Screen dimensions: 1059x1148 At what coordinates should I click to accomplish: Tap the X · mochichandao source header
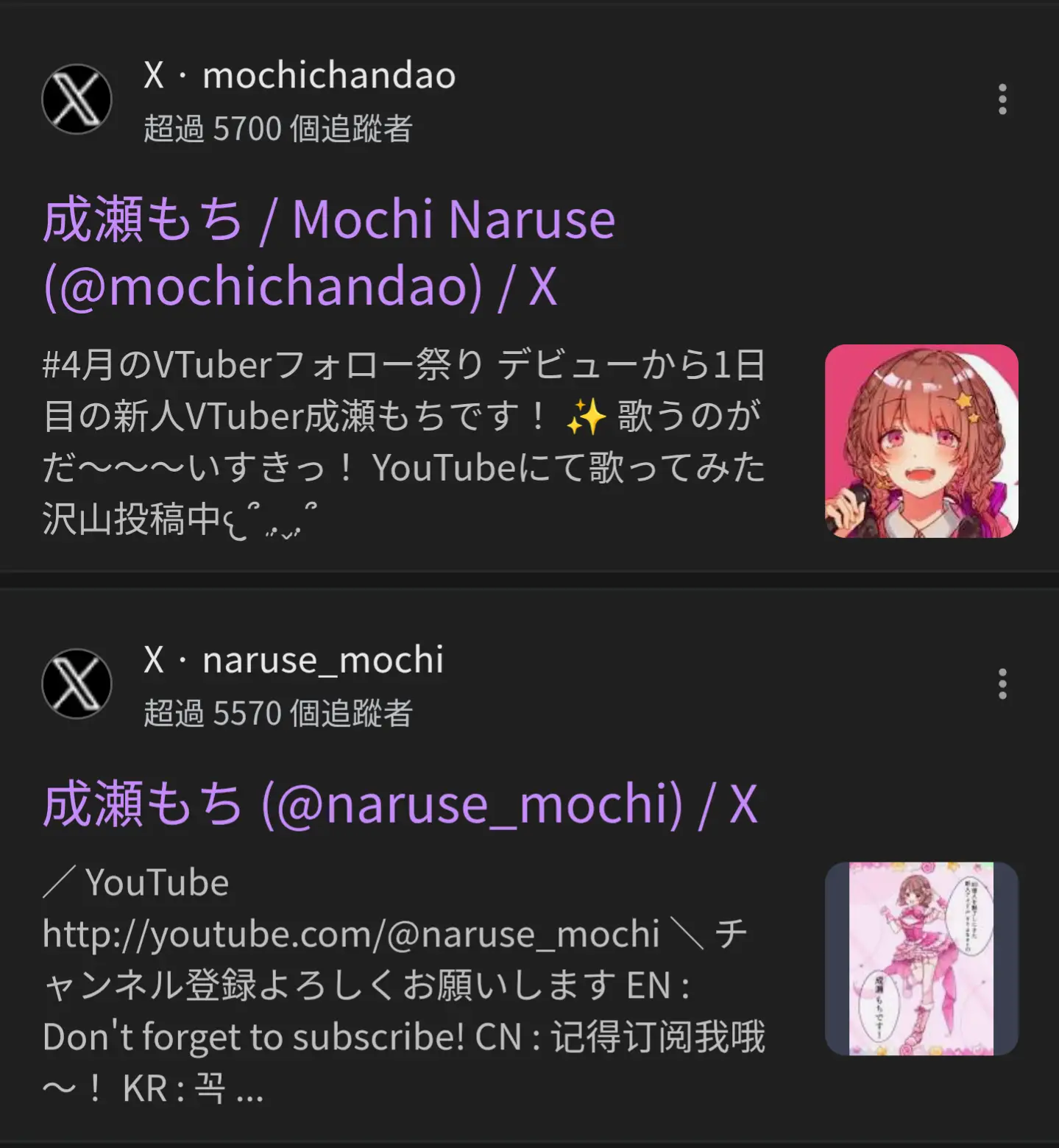pyautogui.click(x=299, y=76)
